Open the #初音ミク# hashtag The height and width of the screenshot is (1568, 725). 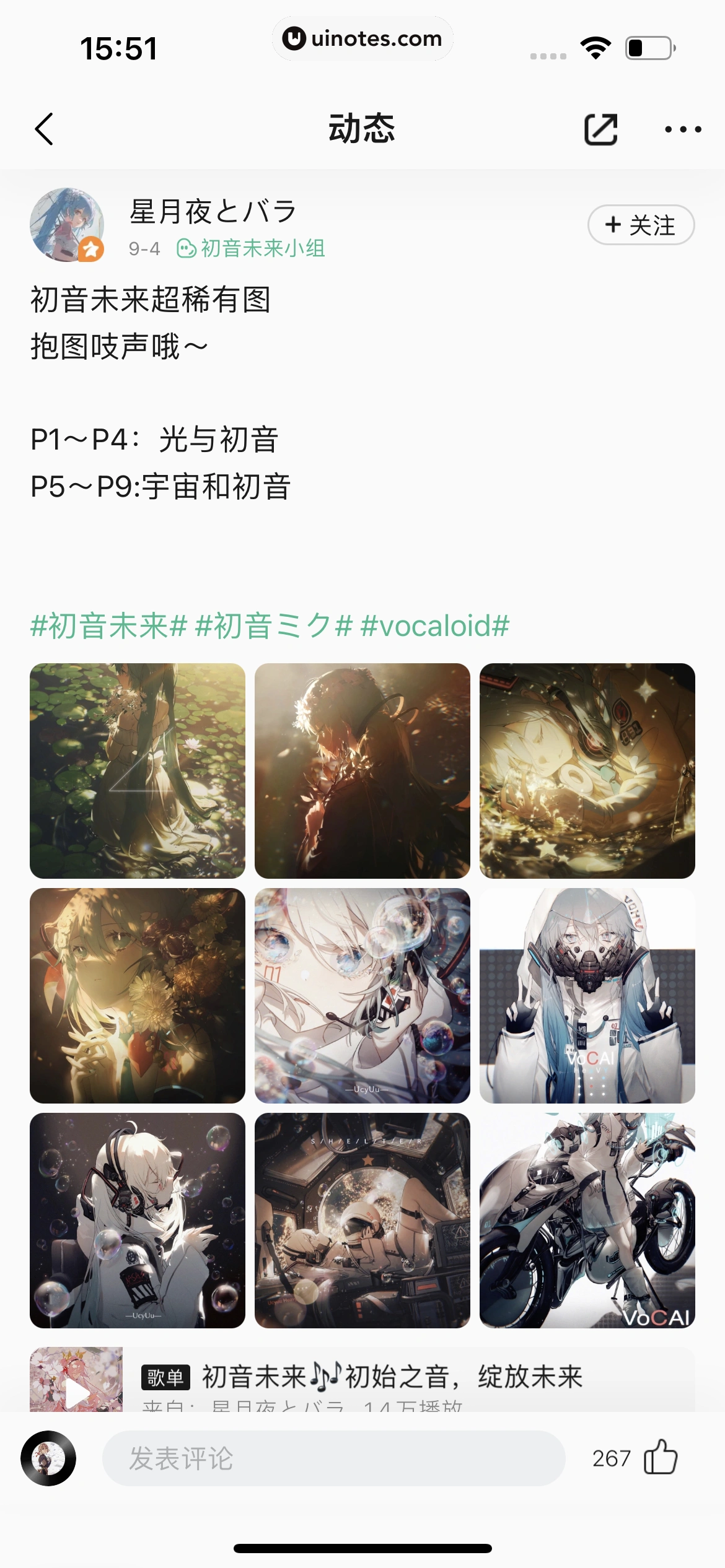tap(273, 625)
